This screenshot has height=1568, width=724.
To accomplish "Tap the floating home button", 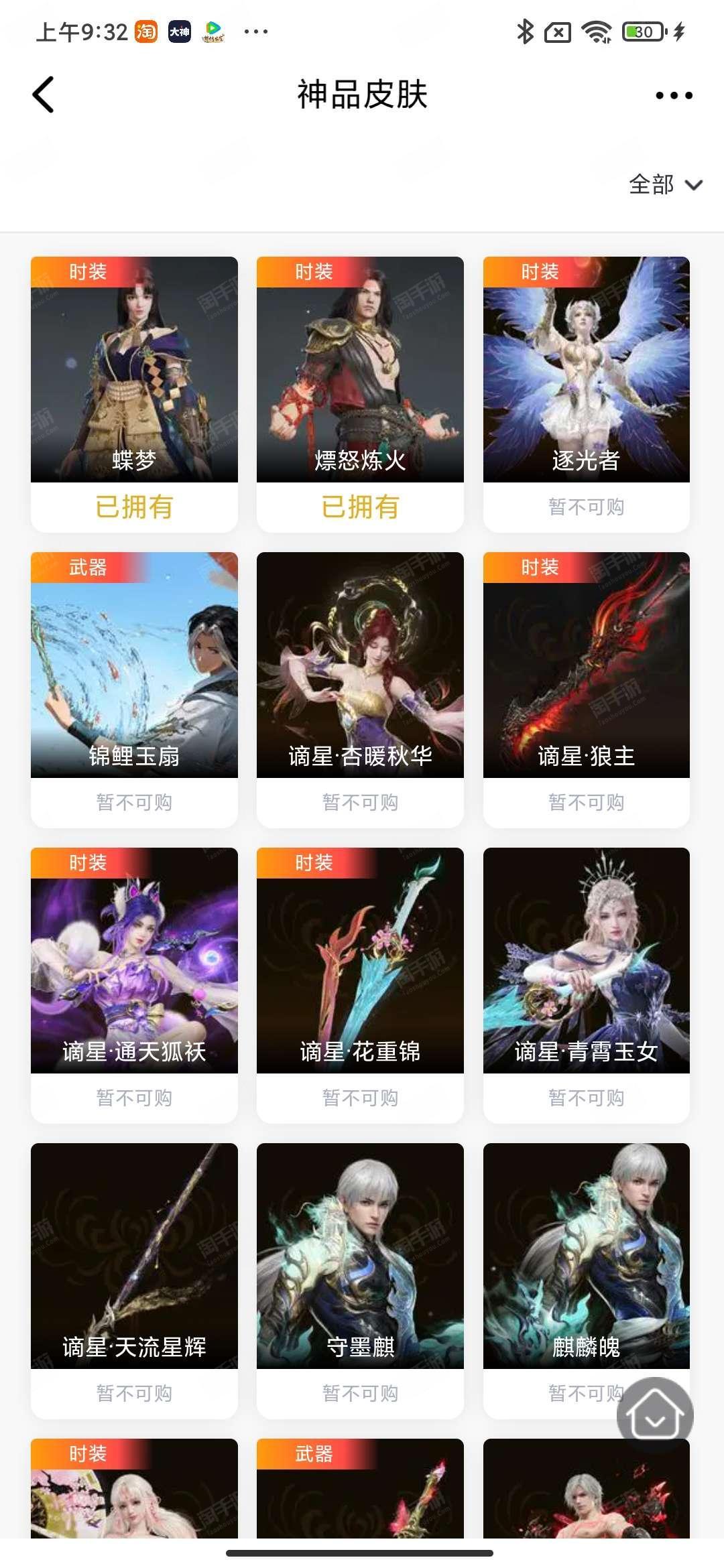I will coord(655,1415).
